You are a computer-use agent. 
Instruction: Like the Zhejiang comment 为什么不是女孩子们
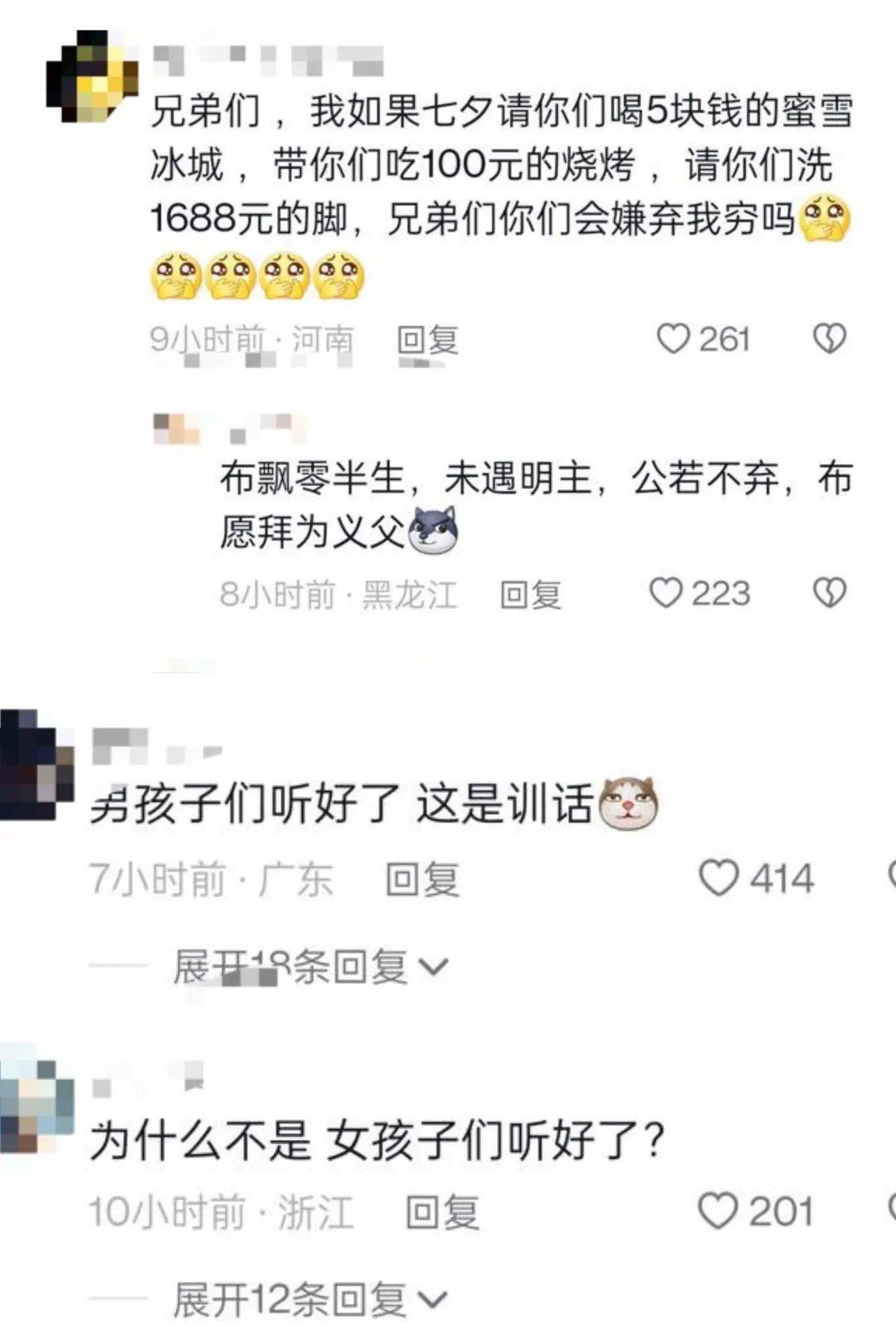718,1211
